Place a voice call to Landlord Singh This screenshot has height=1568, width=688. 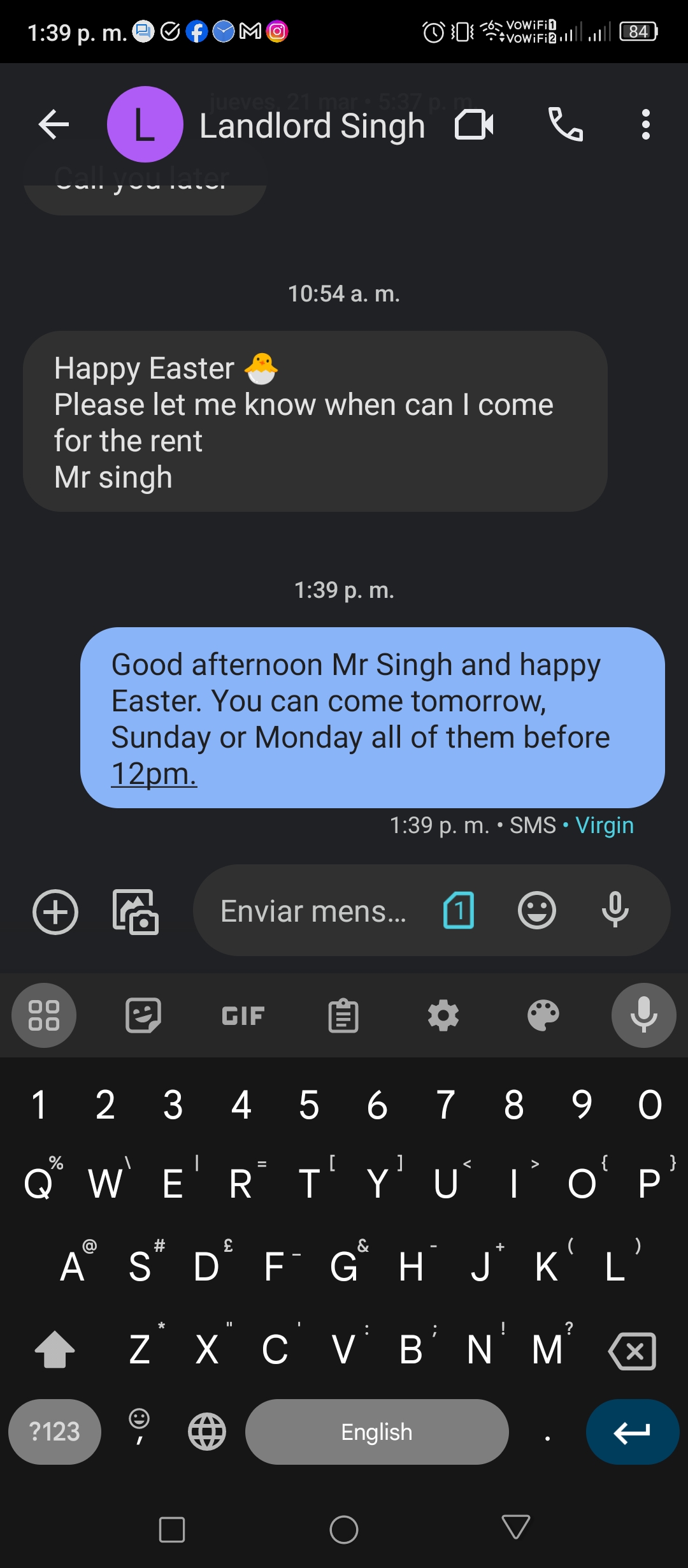click(566, 124)
